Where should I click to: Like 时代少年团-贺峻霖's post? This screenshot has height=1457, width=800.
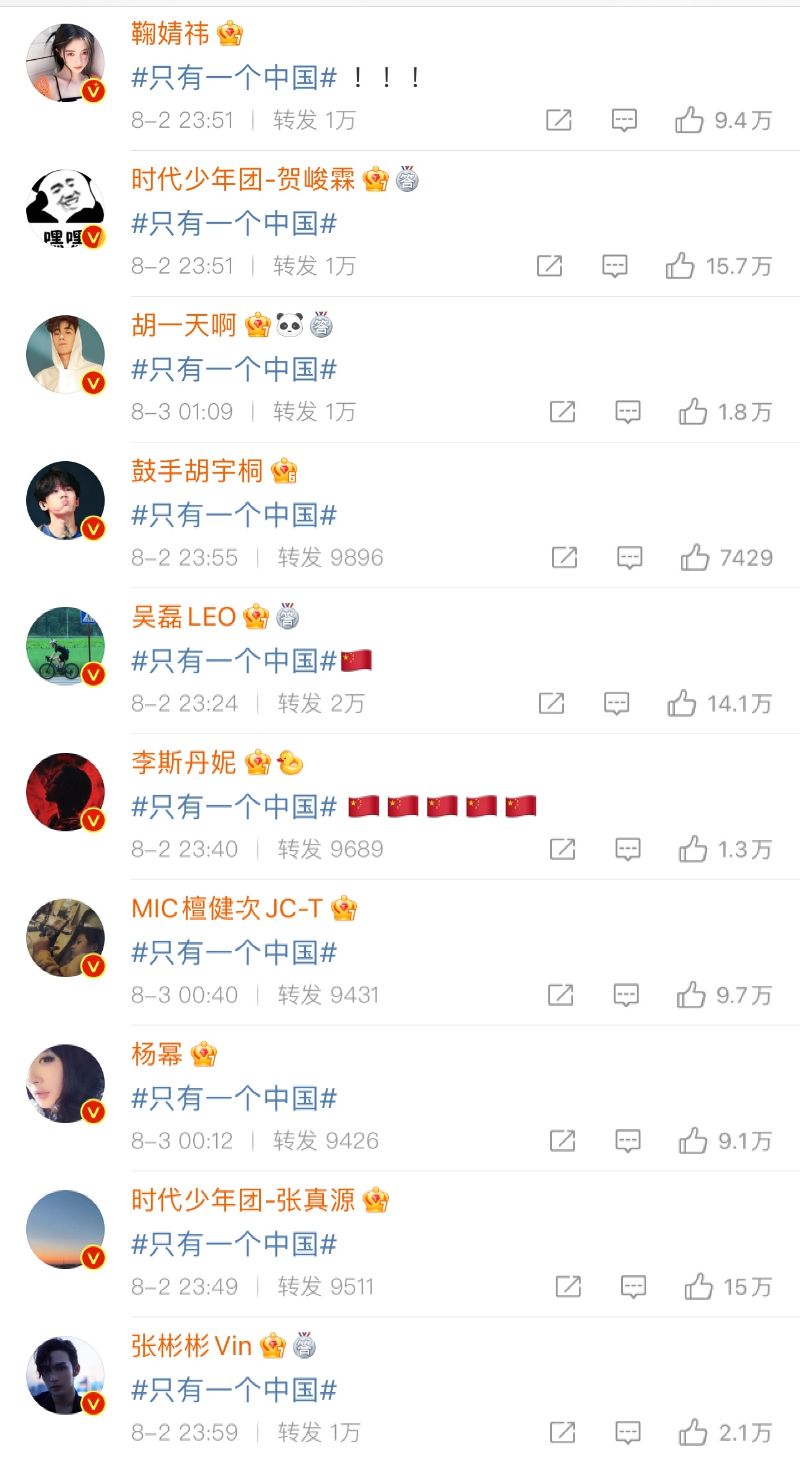(680, 266)
